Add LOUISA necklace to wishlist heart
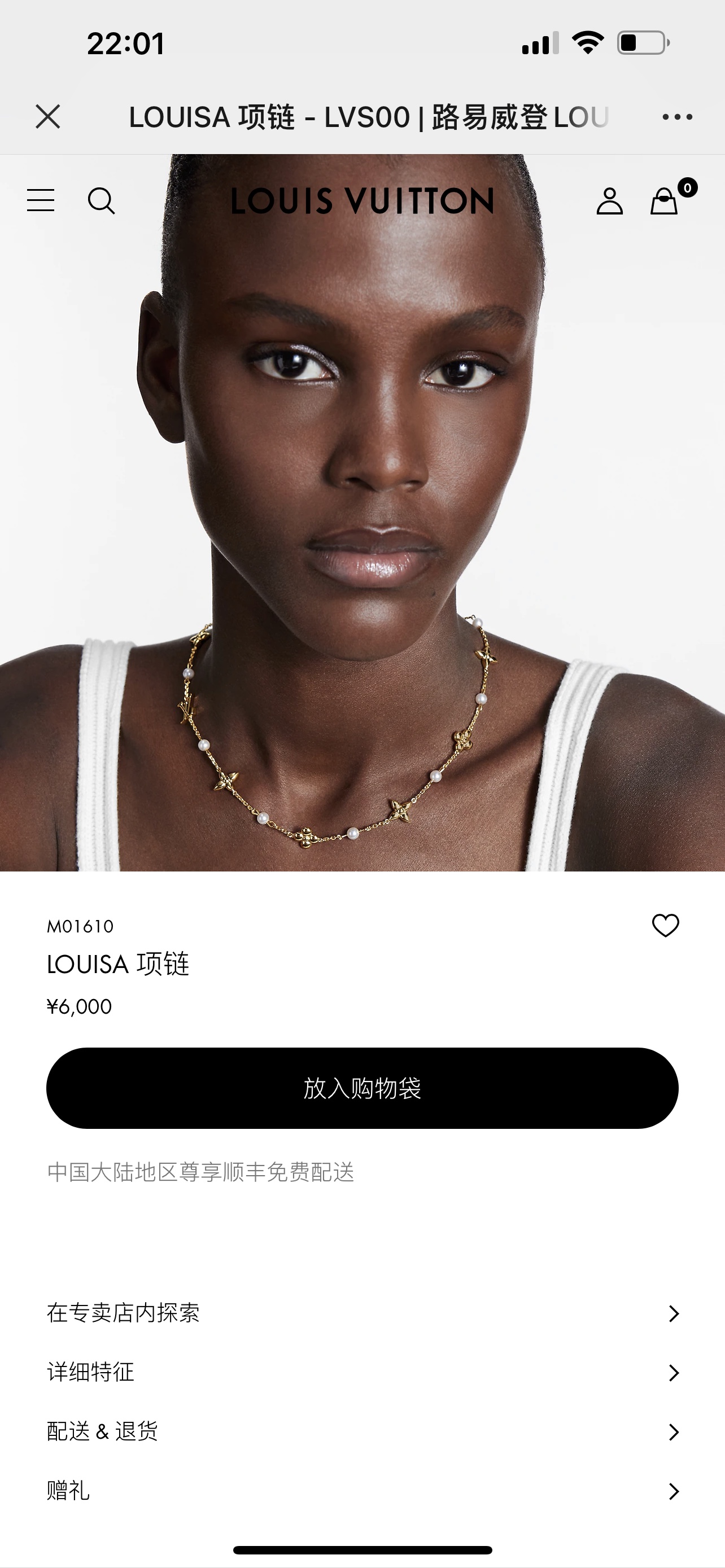This screenshot has width=725, height=1568. click(665, 926)
